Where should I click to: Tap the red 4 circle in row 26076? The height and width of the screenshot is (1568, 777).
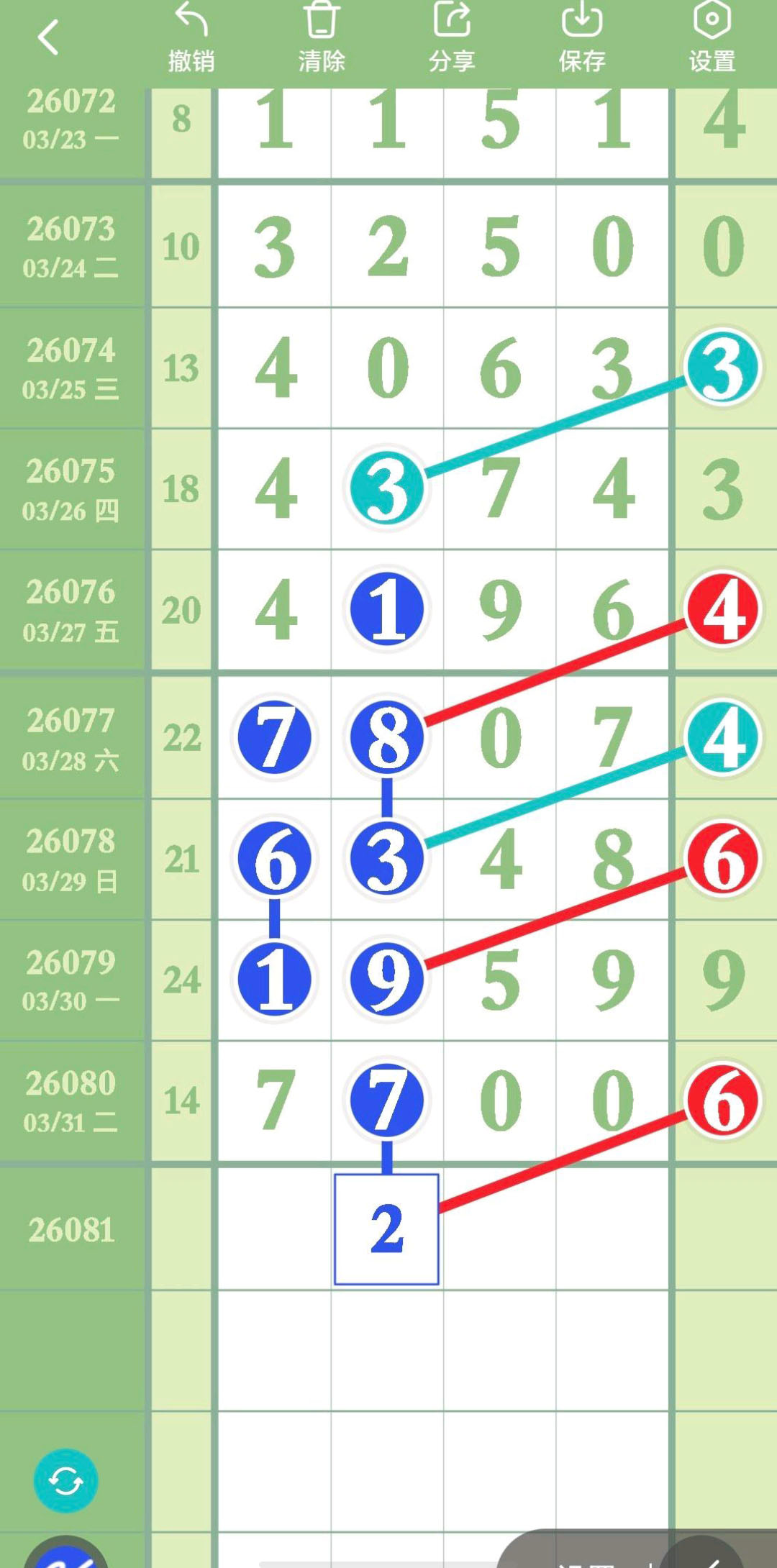[x=722, y=610]
